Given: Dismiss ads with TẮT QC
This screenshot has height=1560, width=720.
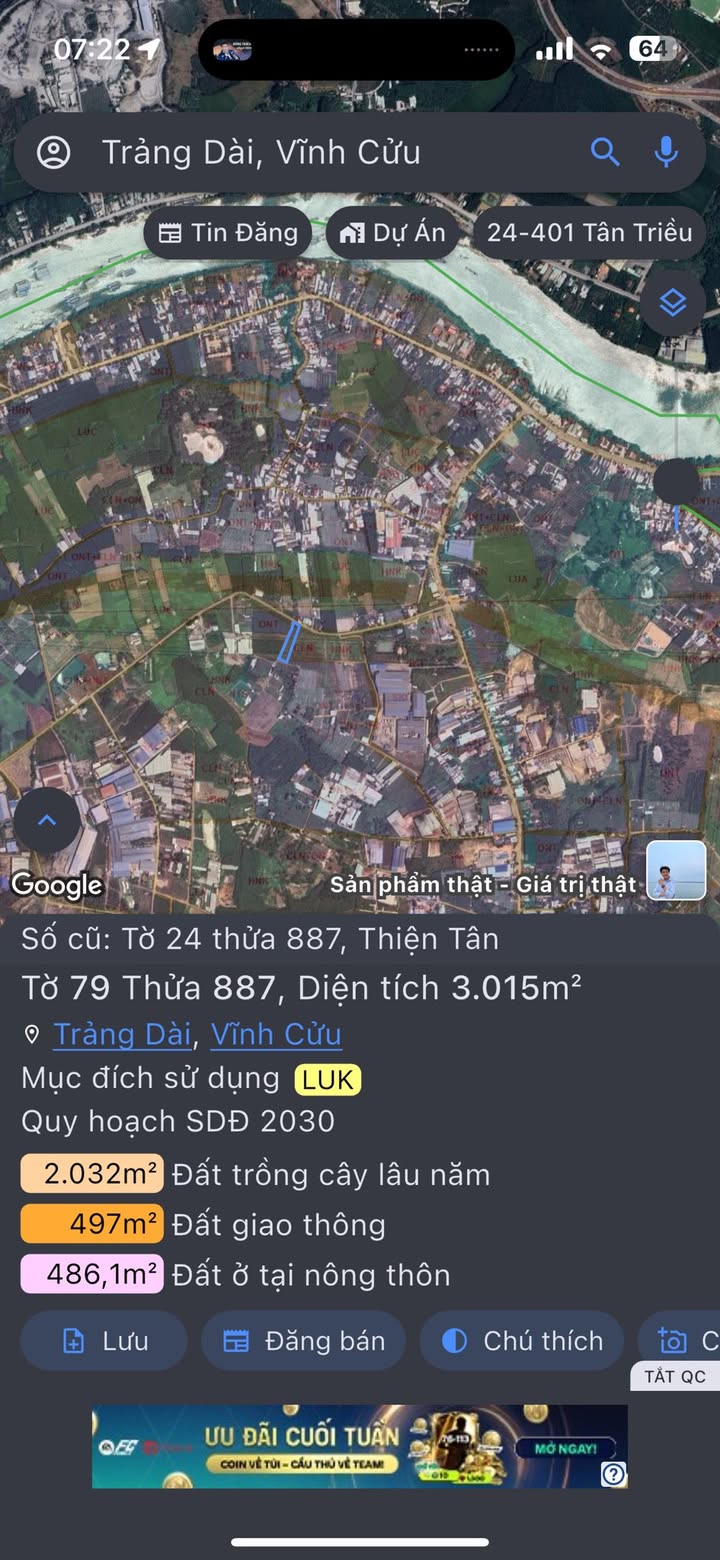Looking at the screenshot, I should click(x=675, y=1377).
